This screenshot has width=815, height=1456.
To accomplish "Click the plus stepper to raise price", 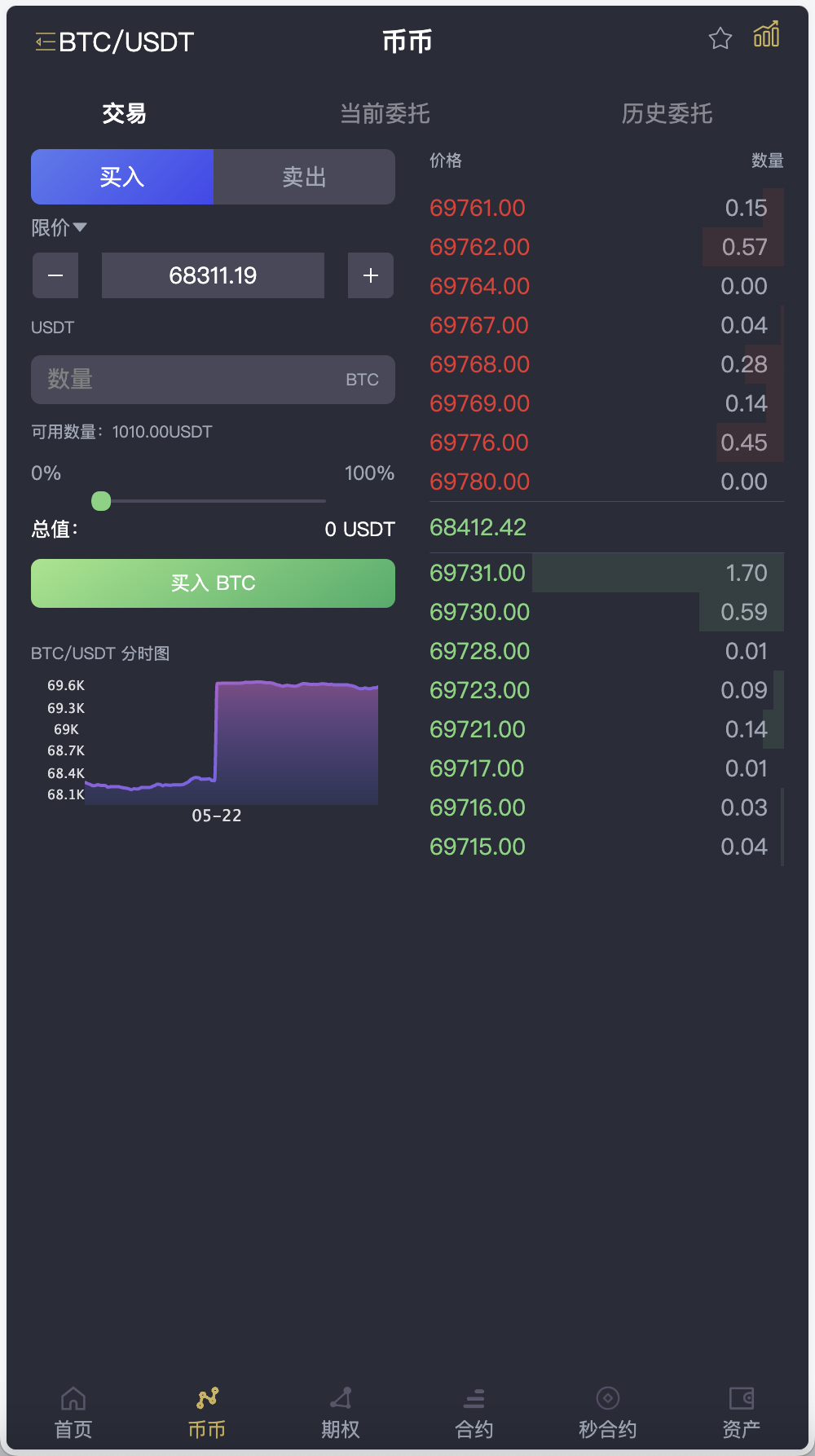I will pyautogui.click(x=370, y=275).
